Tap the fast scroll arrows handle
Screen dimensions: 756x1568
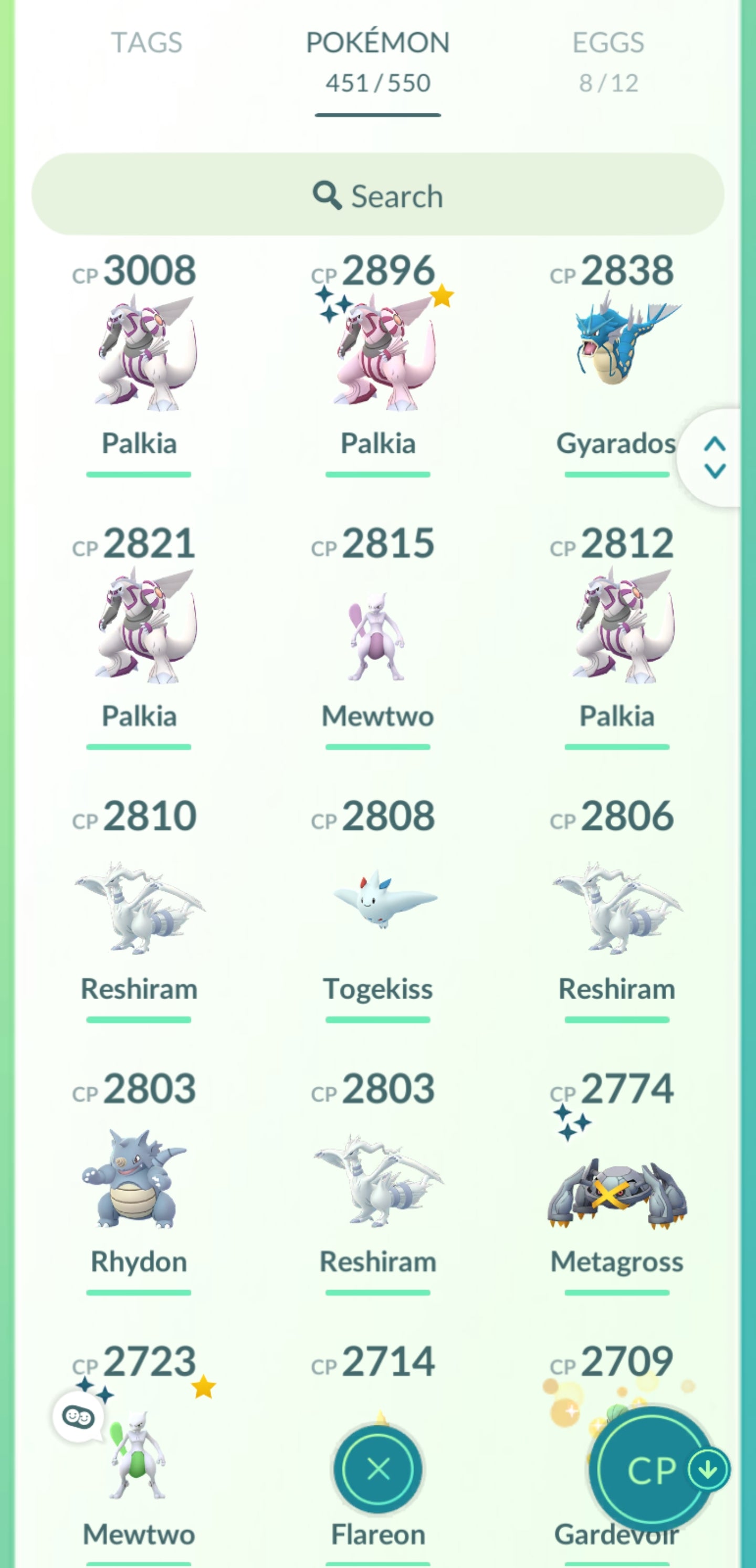click(x=714, y=458)
